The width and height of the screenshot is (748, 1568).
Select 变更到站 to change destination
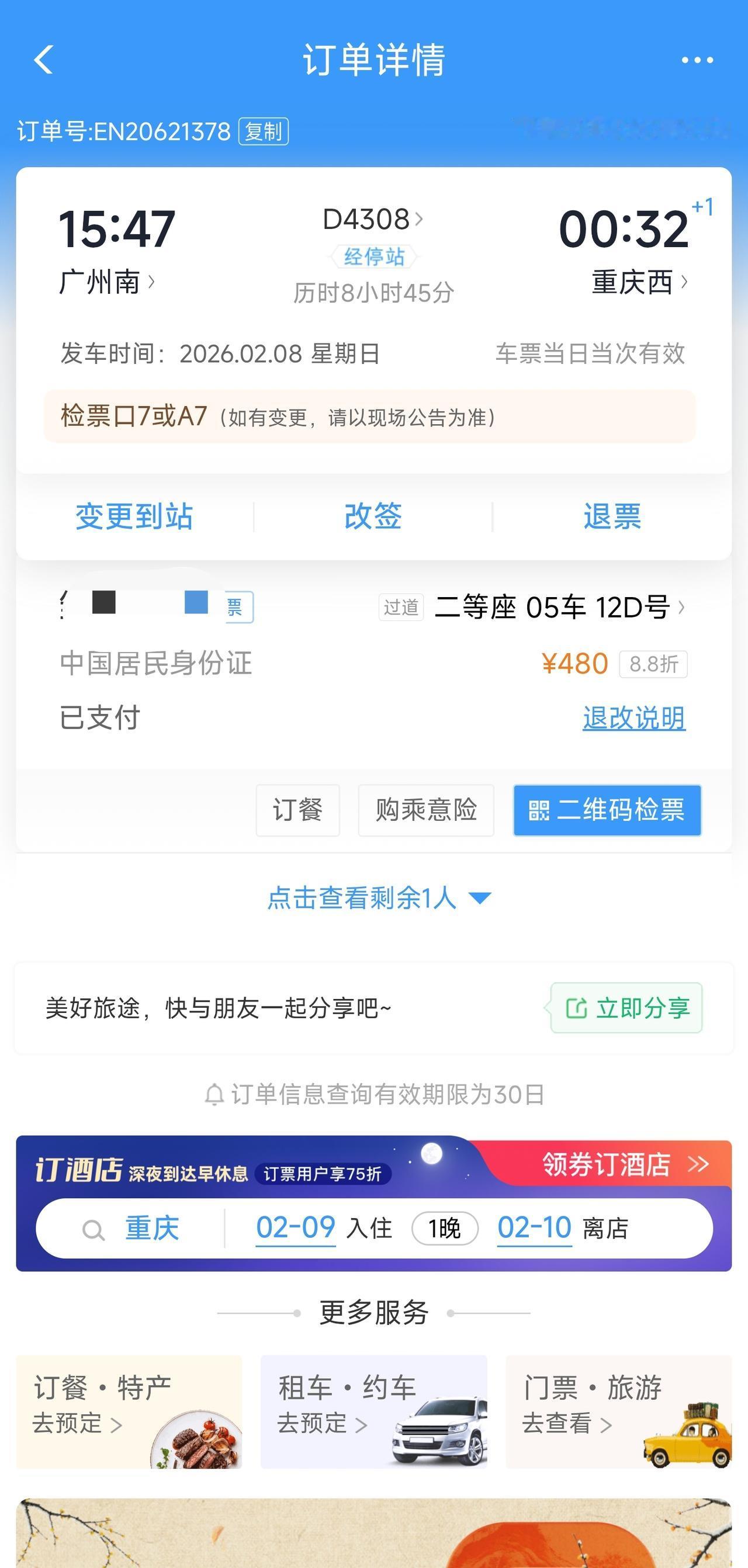tap(134, 517)
